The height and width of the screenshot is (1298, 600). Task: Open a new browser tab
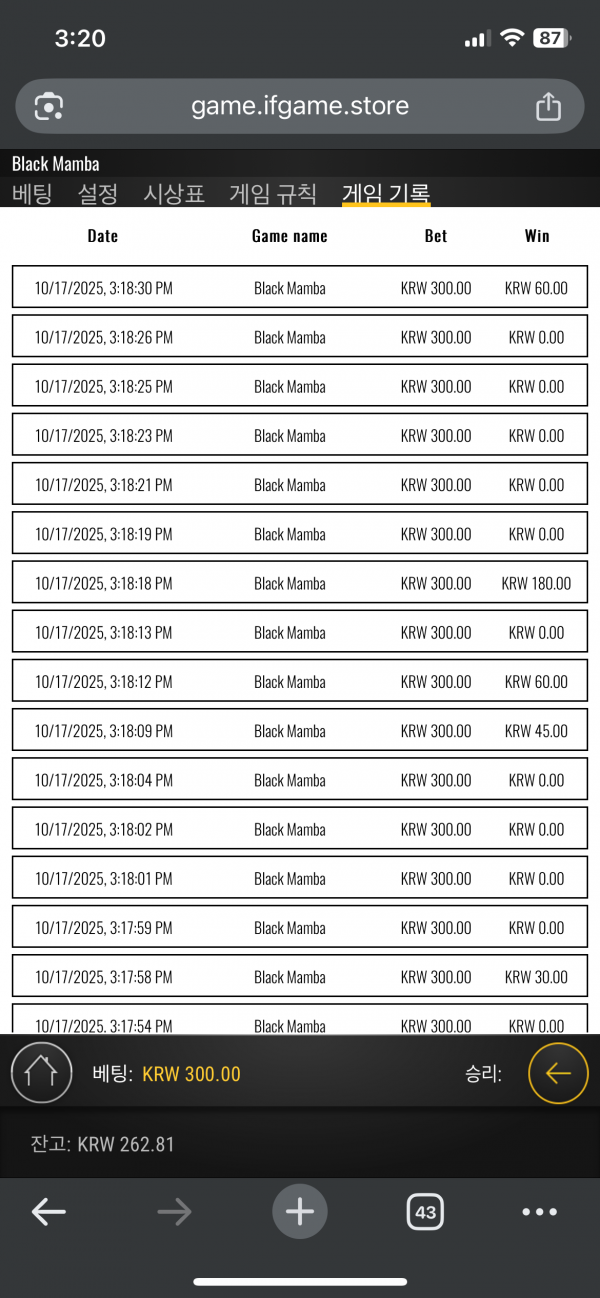coord(300,1212)
